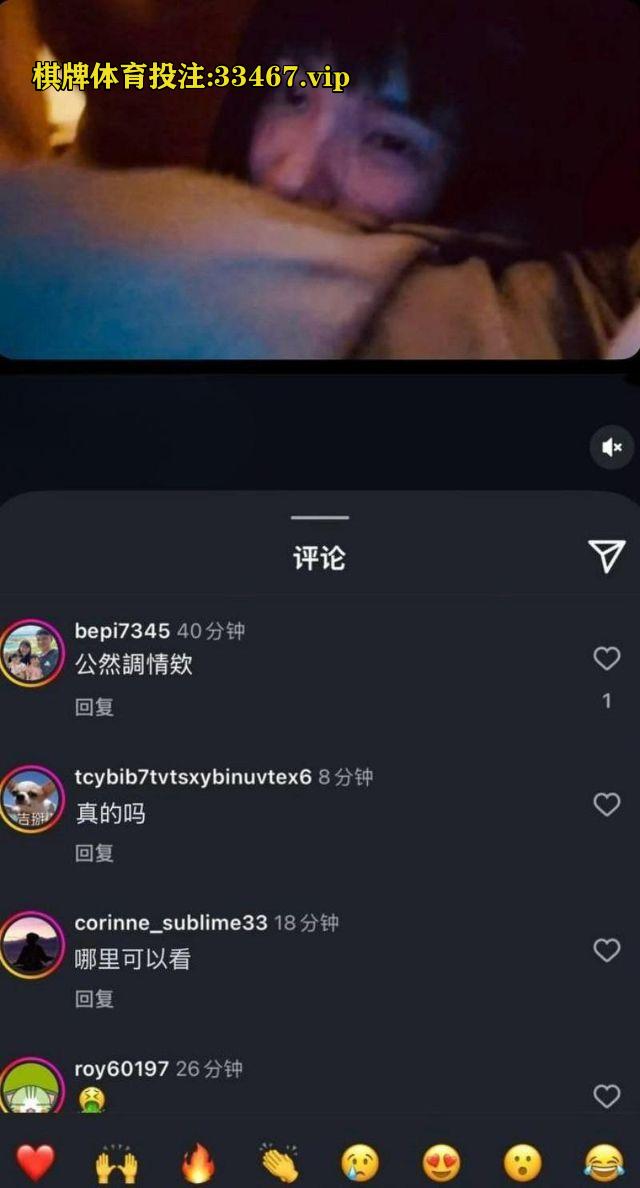Image resolution: width=640 pixels, height=1188 pixels.
Task: Like bepi7345's comment
Action: (607, 658)
